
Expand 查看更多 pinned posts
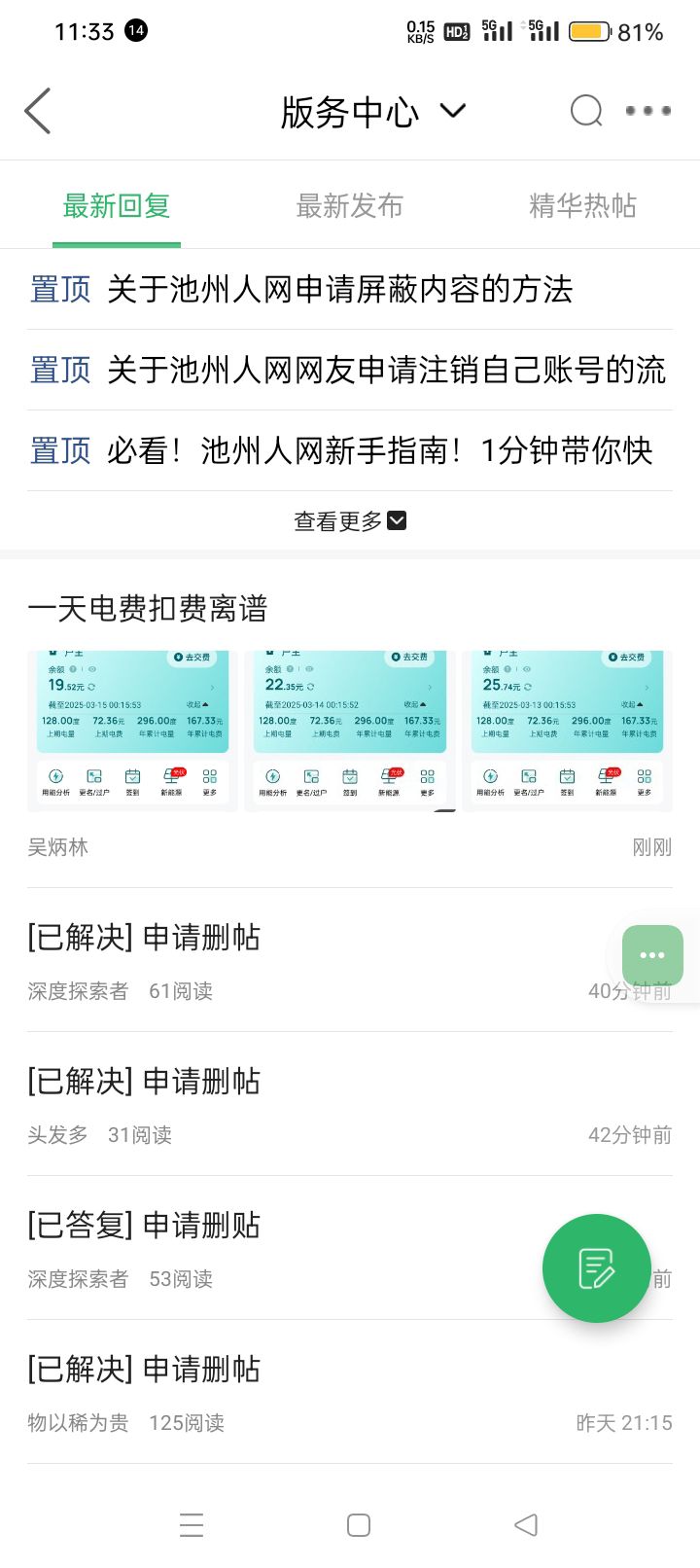pyautogui.click(x=349, y=521)
